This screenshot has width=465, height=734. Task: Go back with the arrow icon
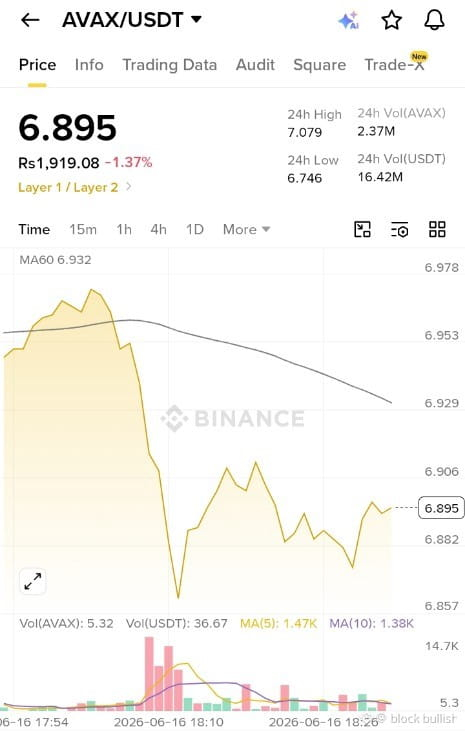pyautogui.click(x=30, y=20)
